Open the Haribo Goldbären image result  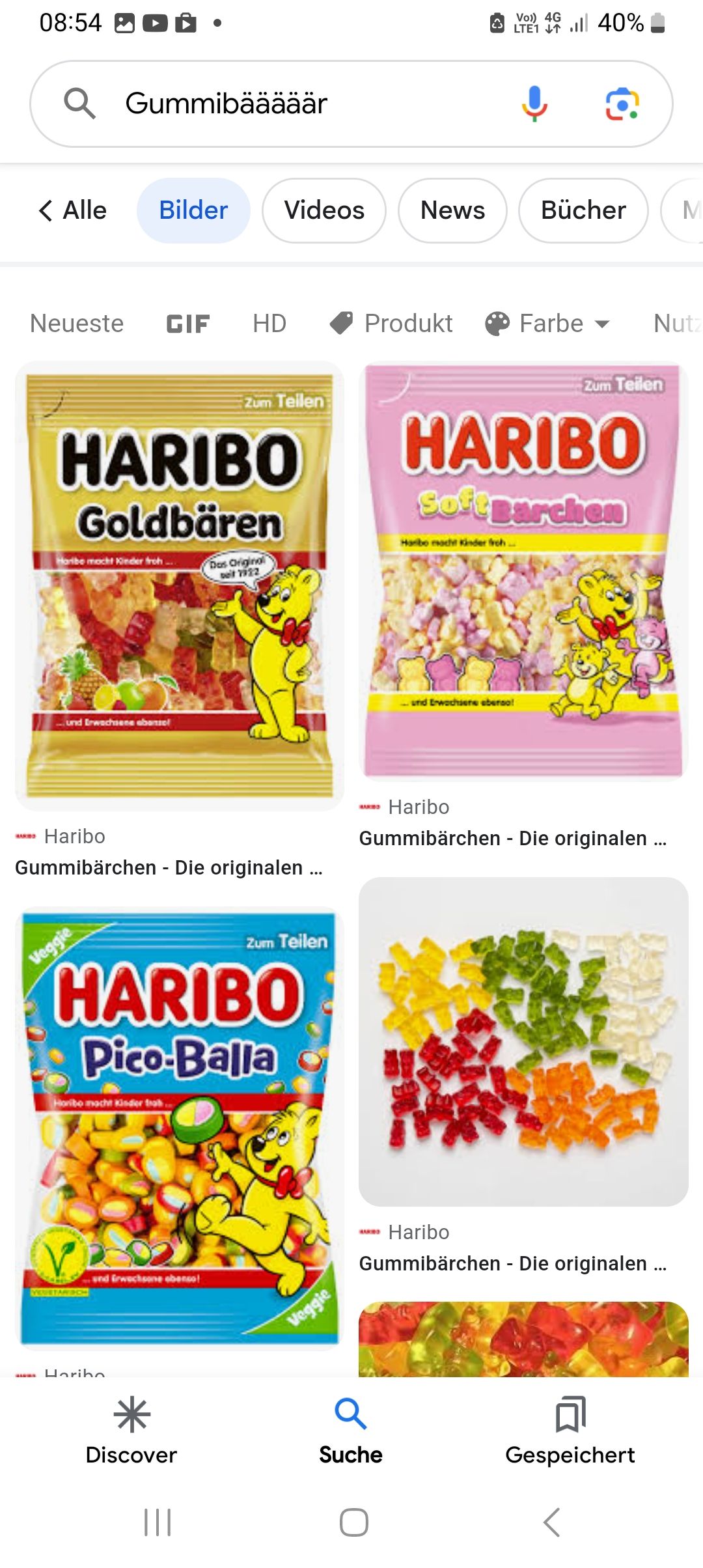pyautogui.click(x=180, y=586)
